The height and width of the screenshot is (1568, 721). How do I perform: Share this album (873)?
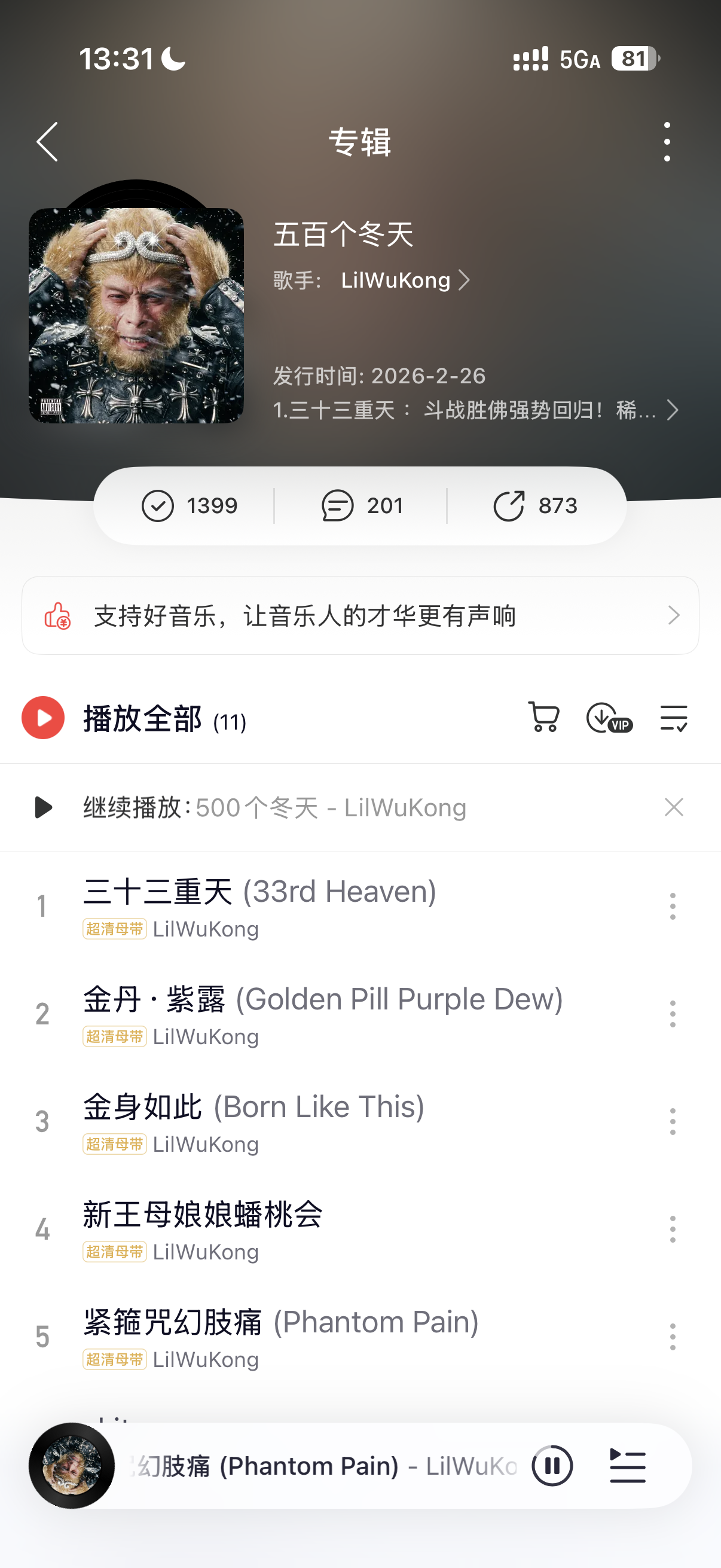(x=535, y=506)
